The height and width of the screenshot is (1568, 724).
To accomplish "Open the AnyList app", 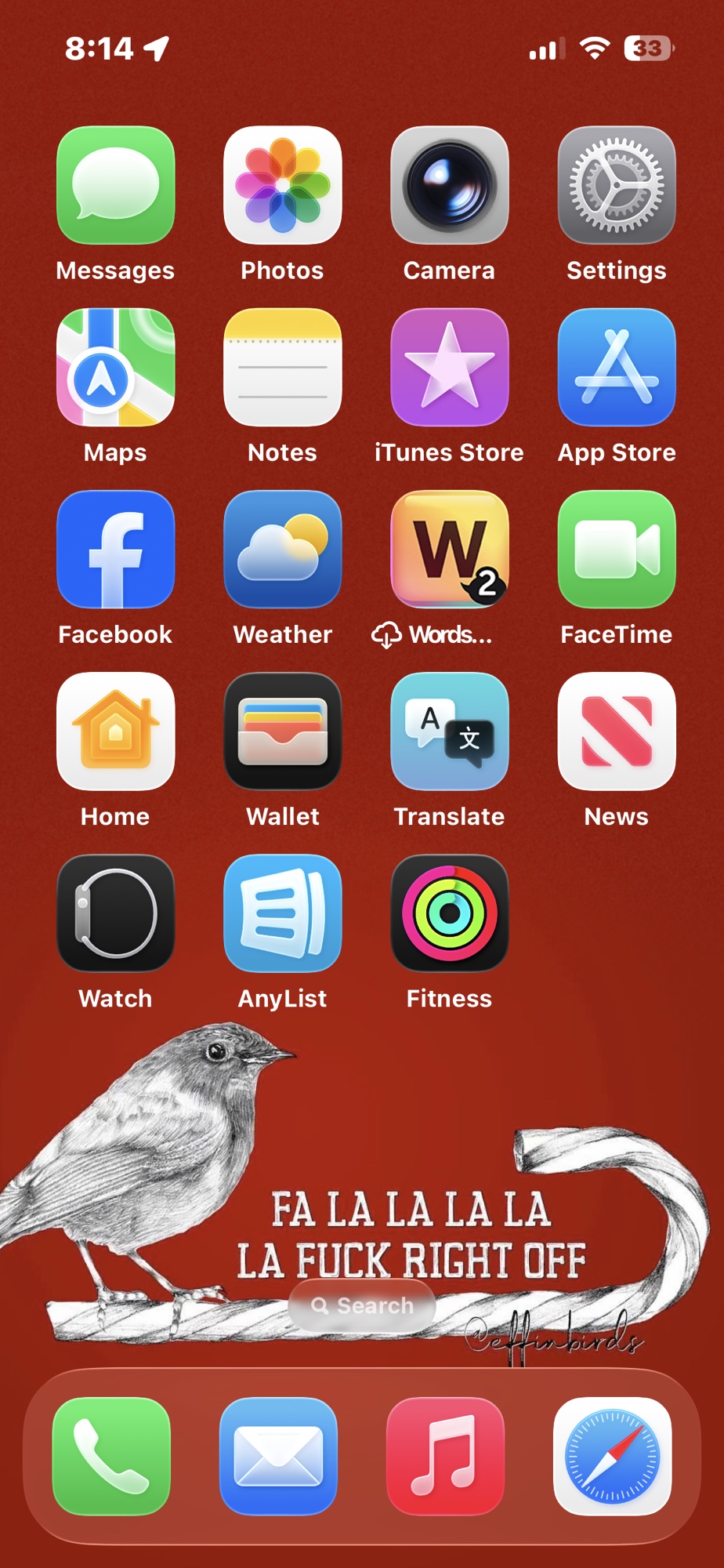I will click(x=282, y=913).
